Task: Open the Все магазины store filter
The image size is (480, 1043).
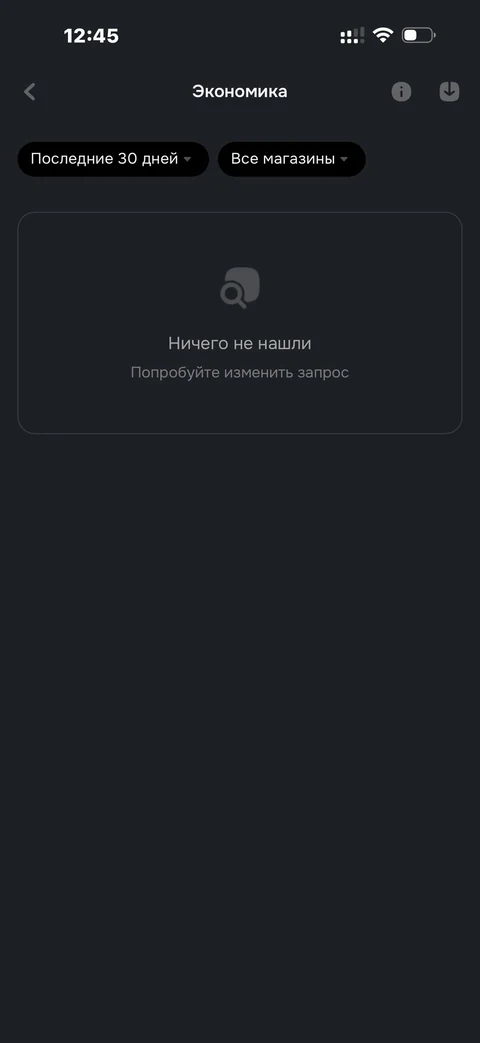Action: click(x=292, y=159)
